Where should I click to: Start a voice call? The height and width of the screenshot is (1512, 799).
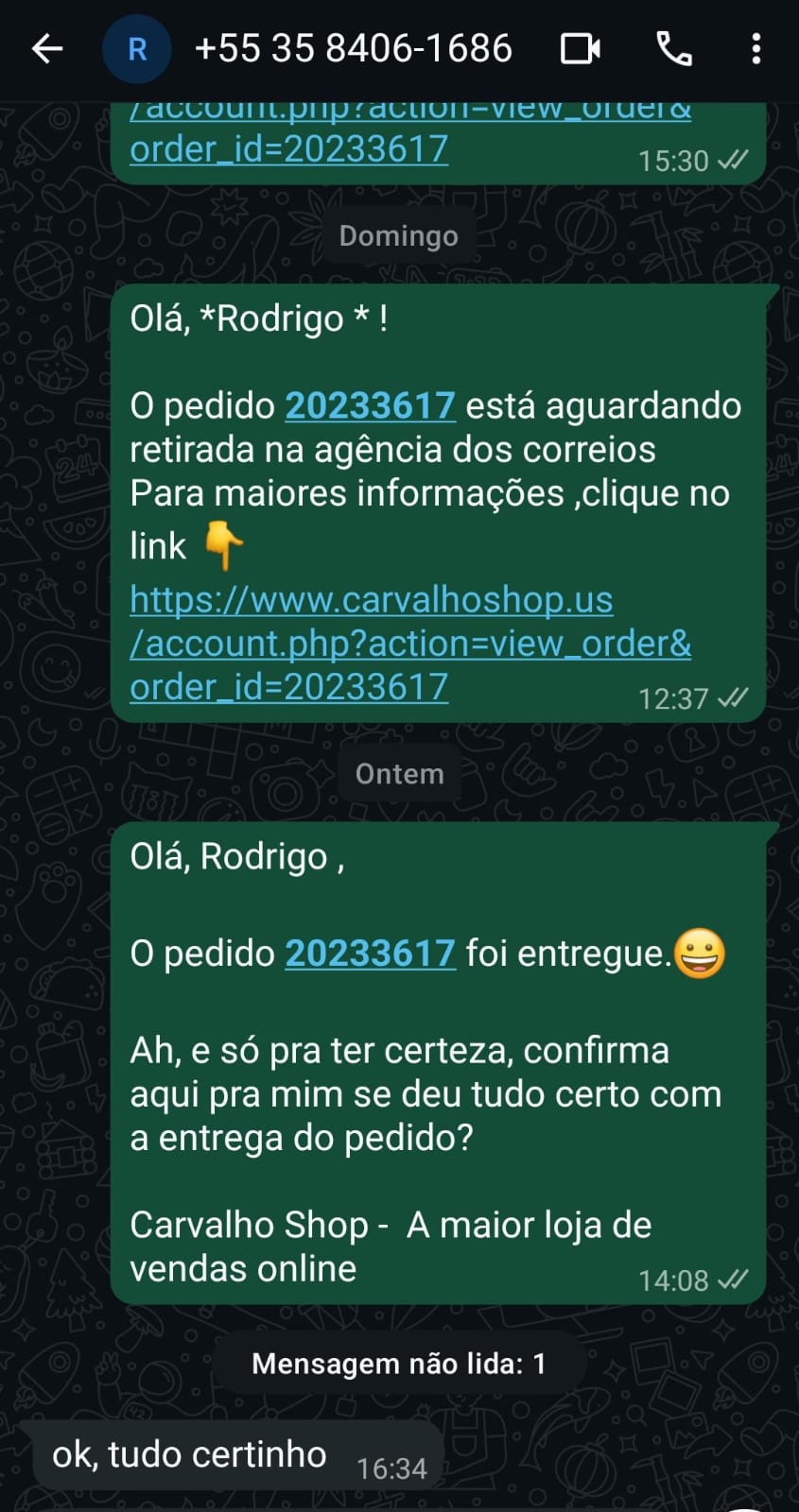point(674,49)
